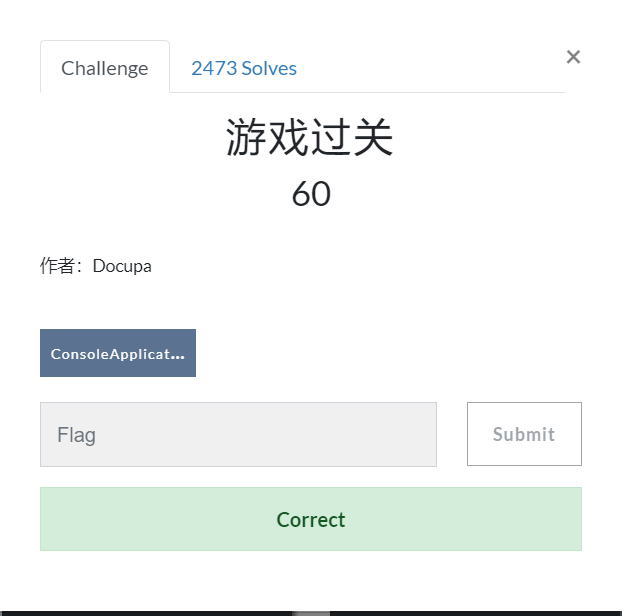The image size is (622, 616).
Task: Switch to the 2473 Solves tab
Action: (x=244, y=68)
